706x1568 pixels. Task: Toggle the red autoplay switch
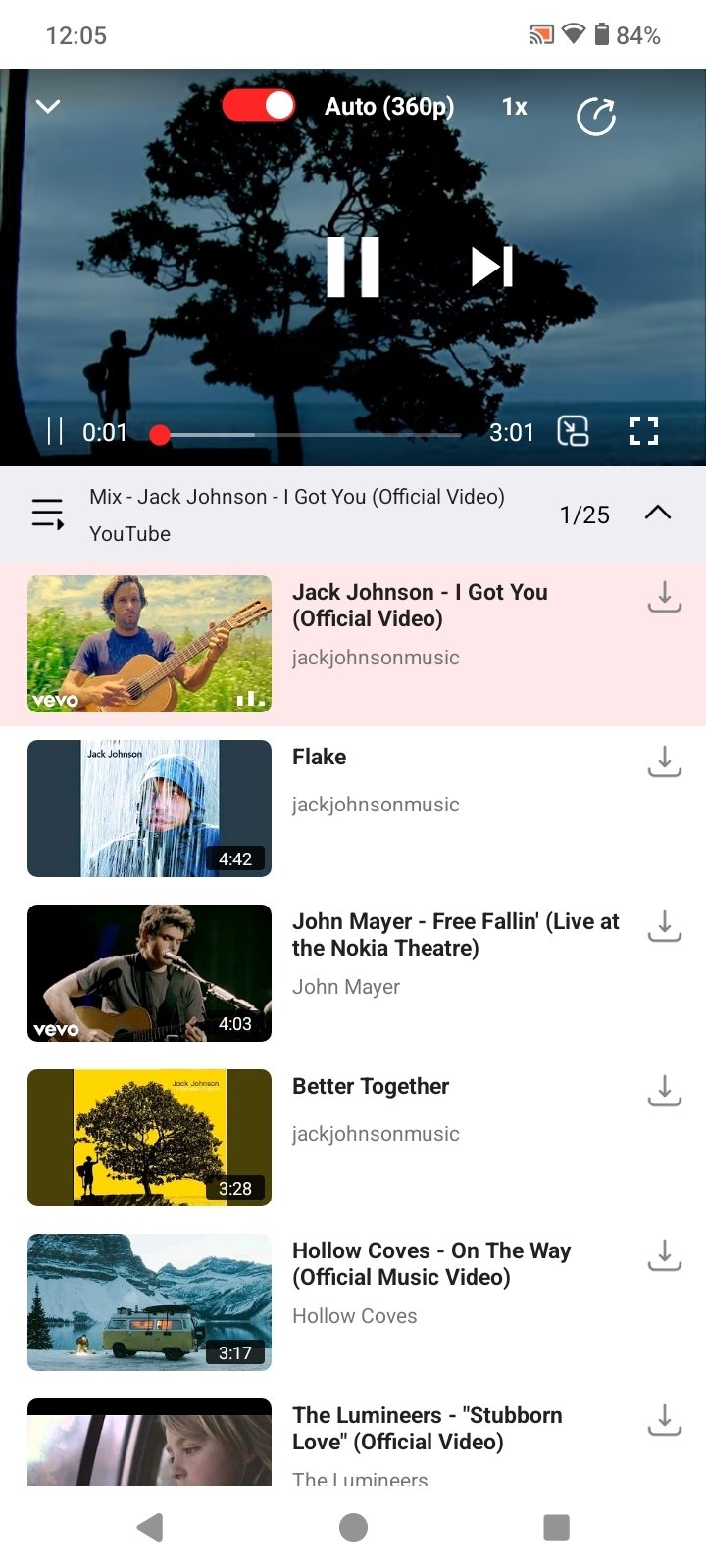(259, 106)
